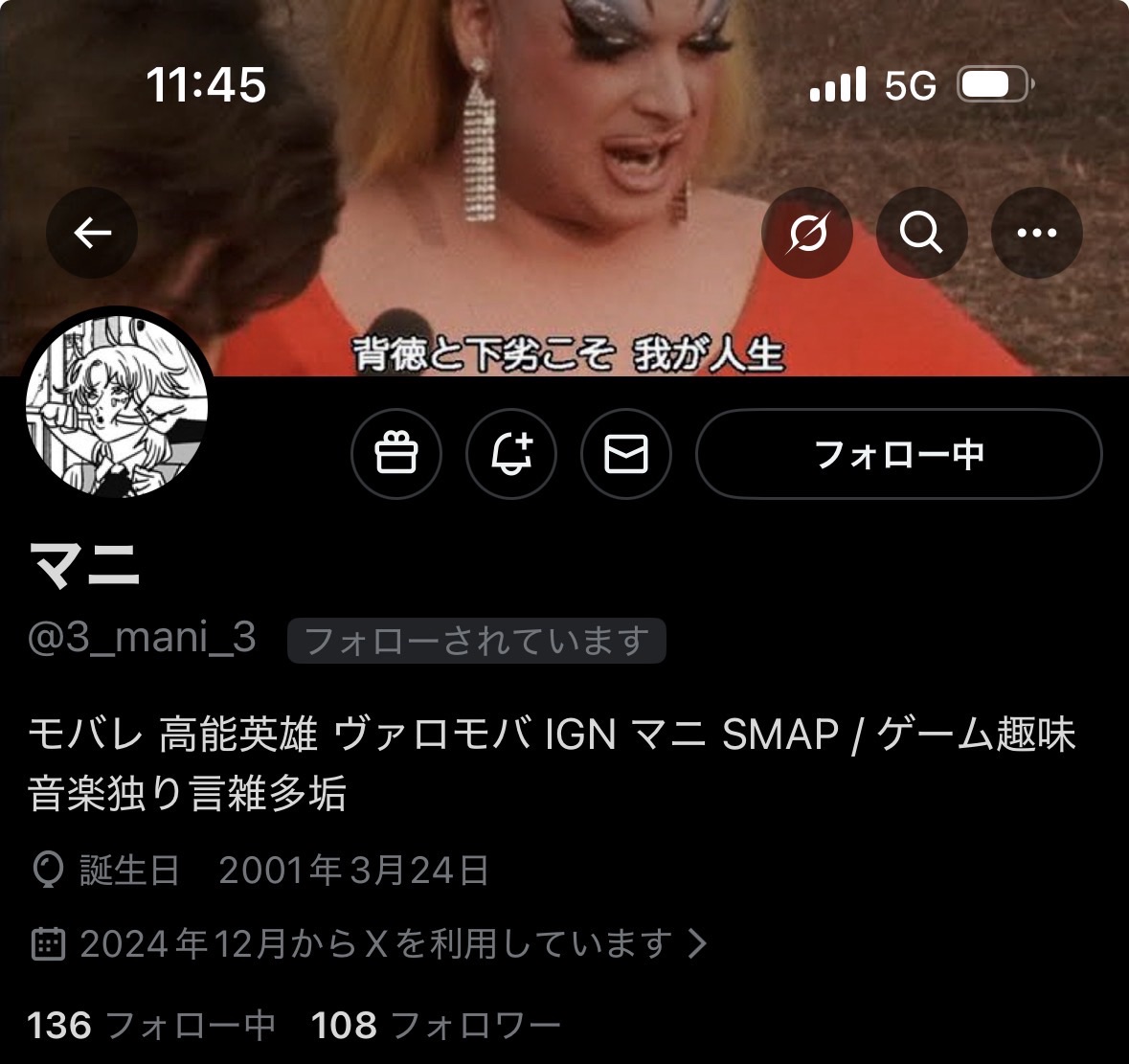This screenshot has height=1064, width=1129.
Task: Tap the gift icon button
Action: tap(395, 454)
